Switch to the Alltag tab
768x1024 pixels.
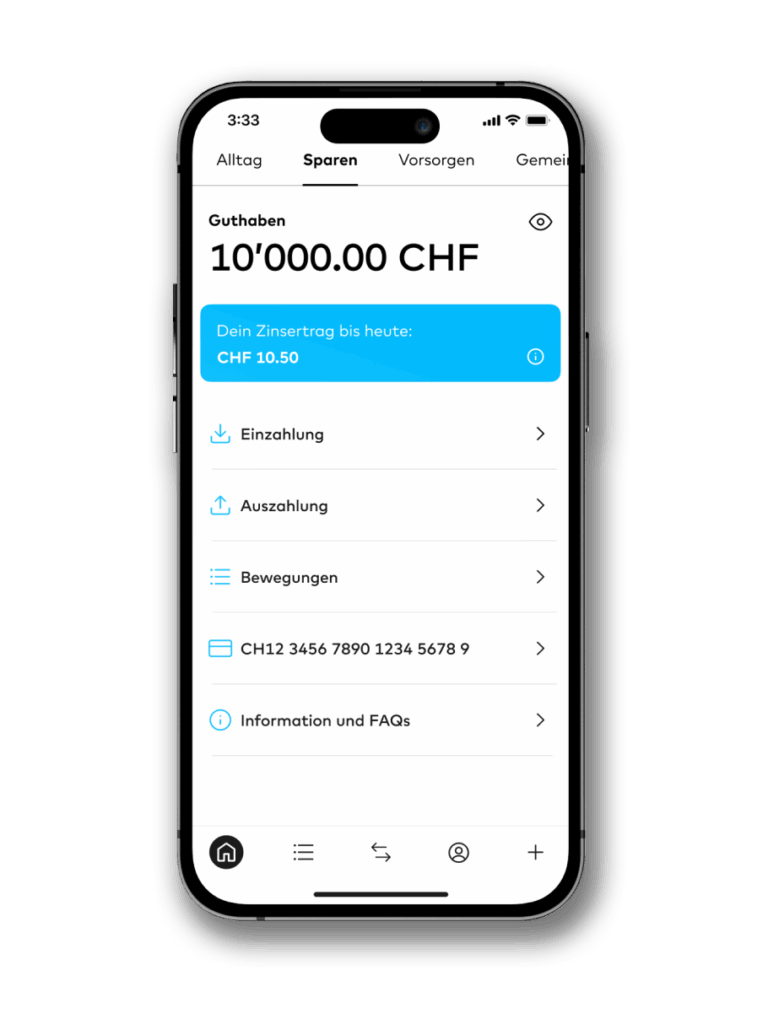(239, 160)
